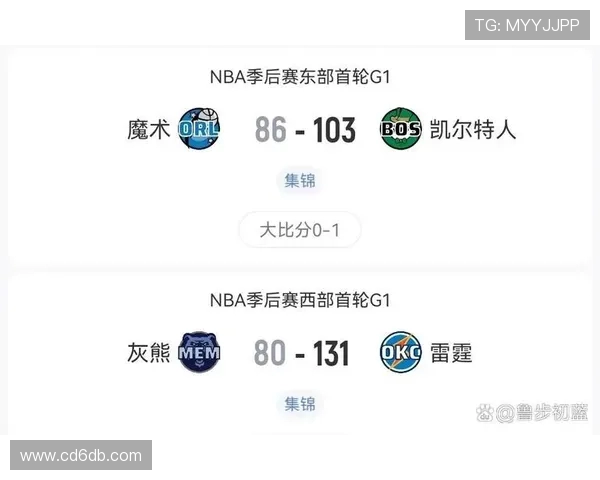This screenshot has height=480, width=600.
Task: Open highlights for Grizzlies vs Thunder
Action: (x=299, y=404)
